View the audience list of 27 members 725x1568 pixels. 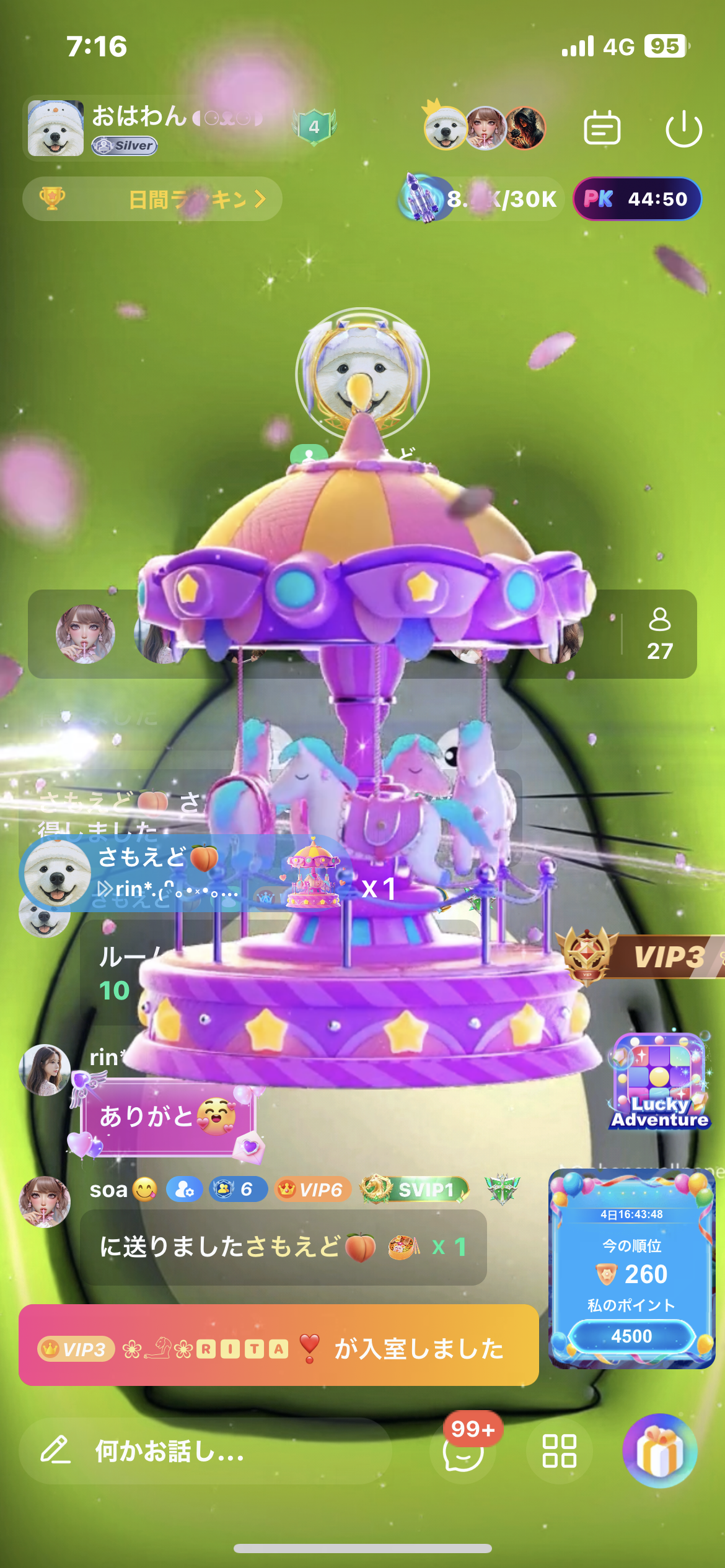tap(660, 634)
